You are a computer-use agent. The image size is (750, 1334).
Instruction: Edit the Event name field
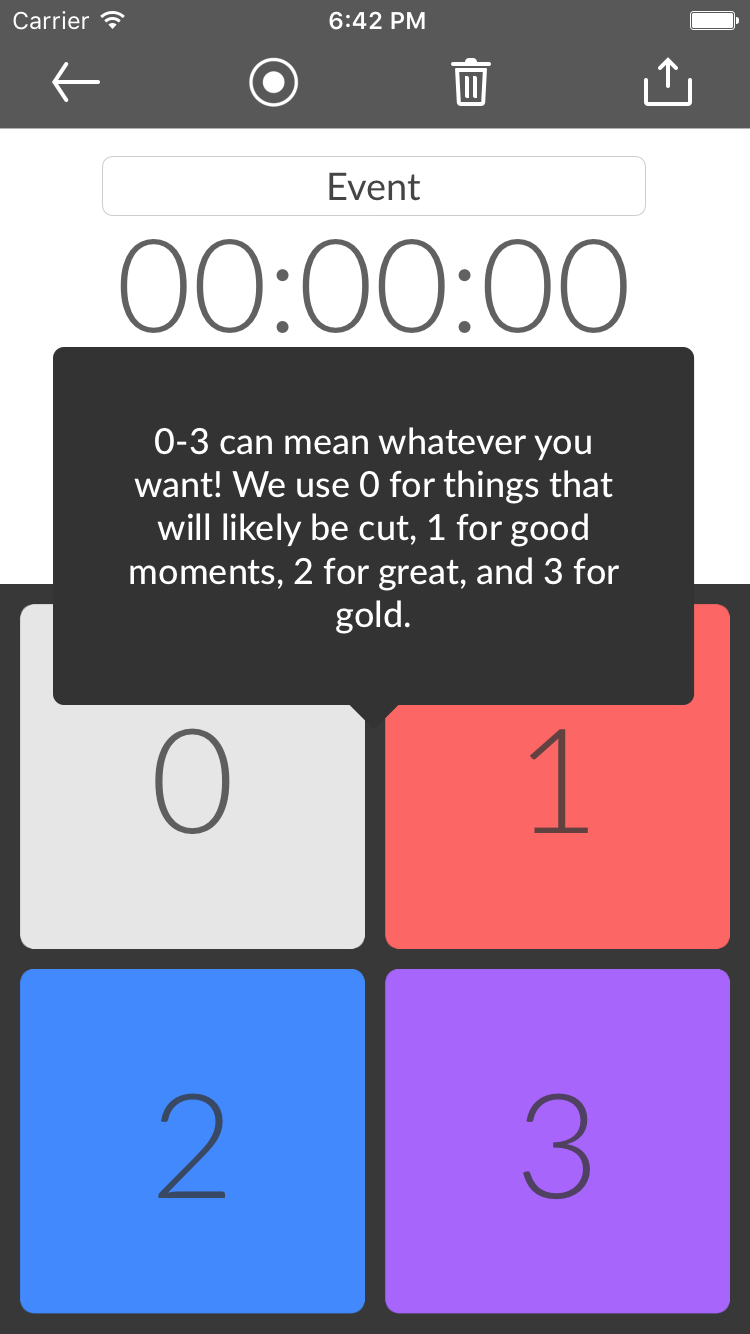pyautogui.click(x=374, y=186)
